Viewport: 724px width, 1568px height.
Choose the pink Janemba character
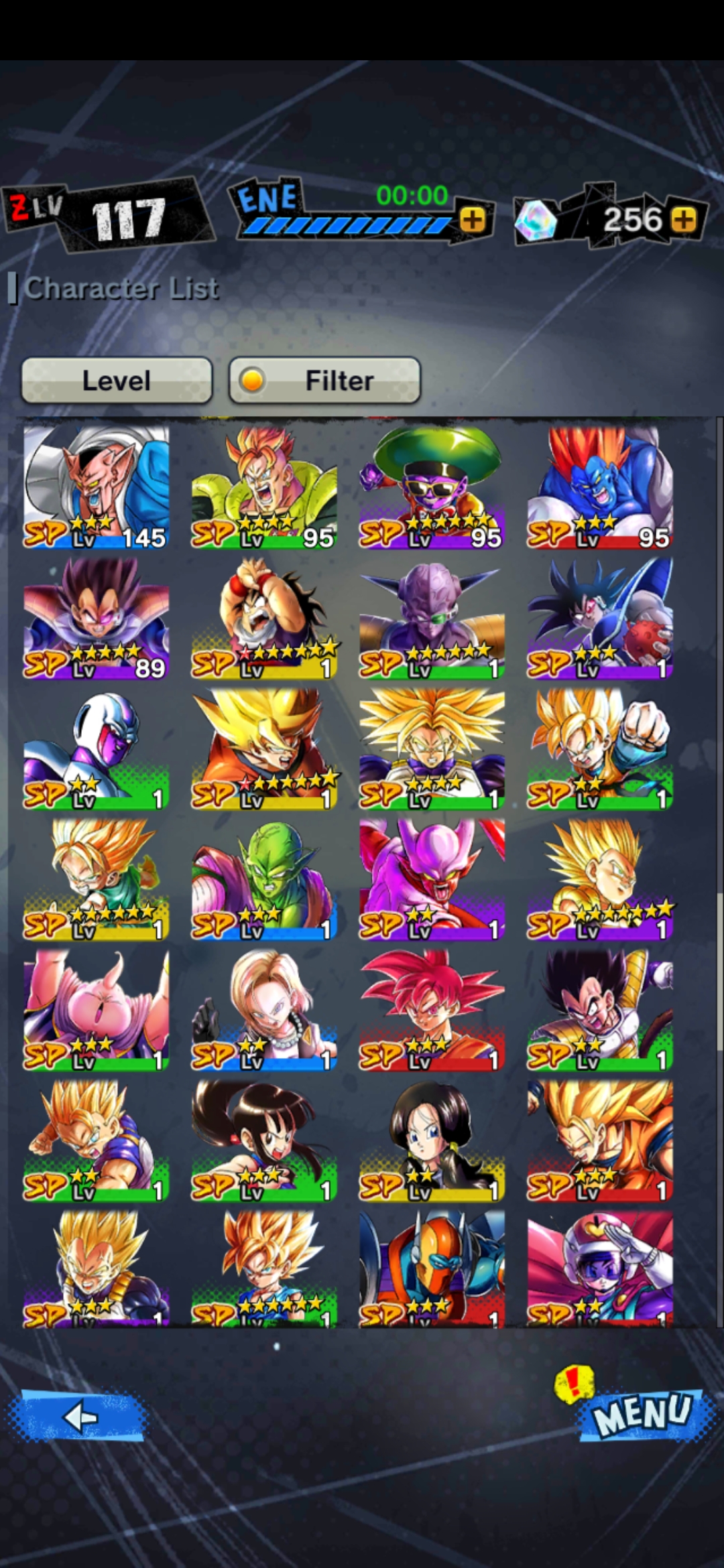[432, 879]
